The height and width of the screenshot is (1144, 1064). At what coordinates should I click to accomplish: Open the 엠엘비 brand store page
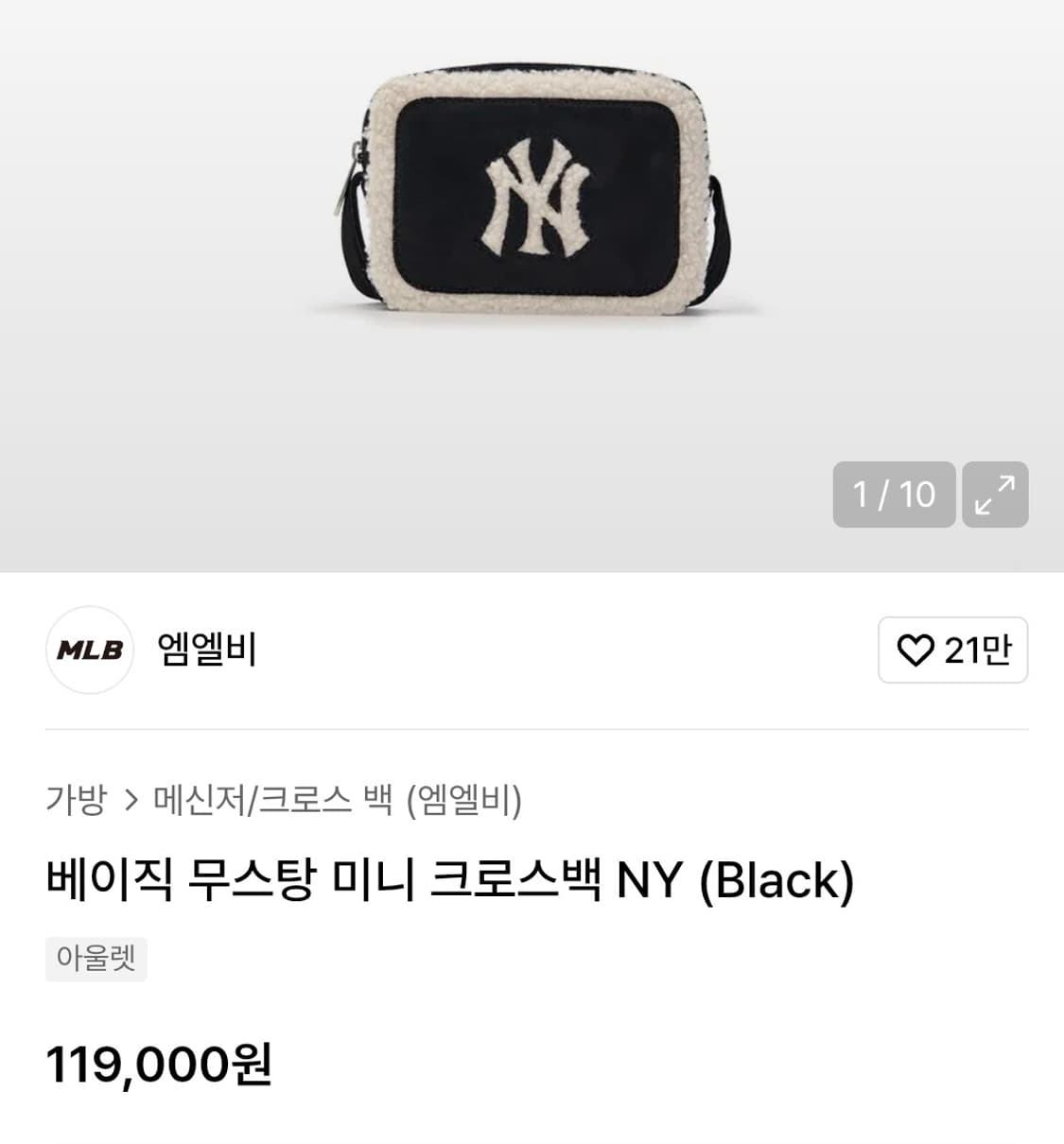[208, 650]
